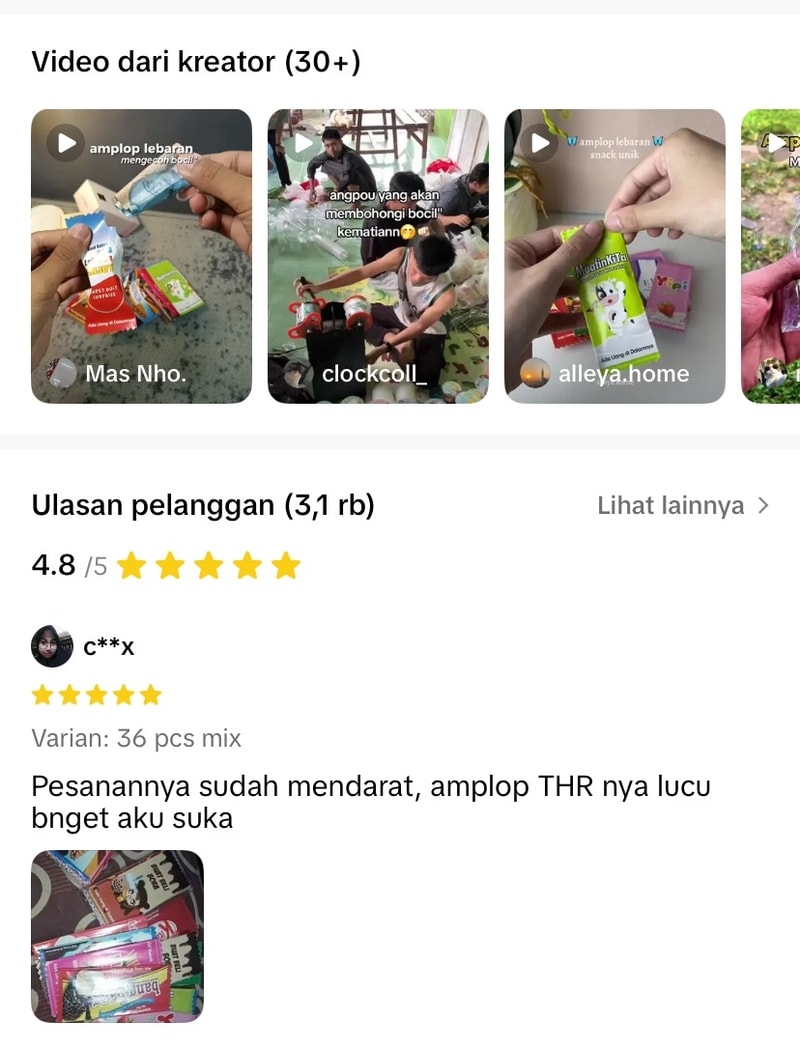Click the play icon on alleya.home's video
Viewport: 800px width, 1050px height.
(x=539, y=142)
